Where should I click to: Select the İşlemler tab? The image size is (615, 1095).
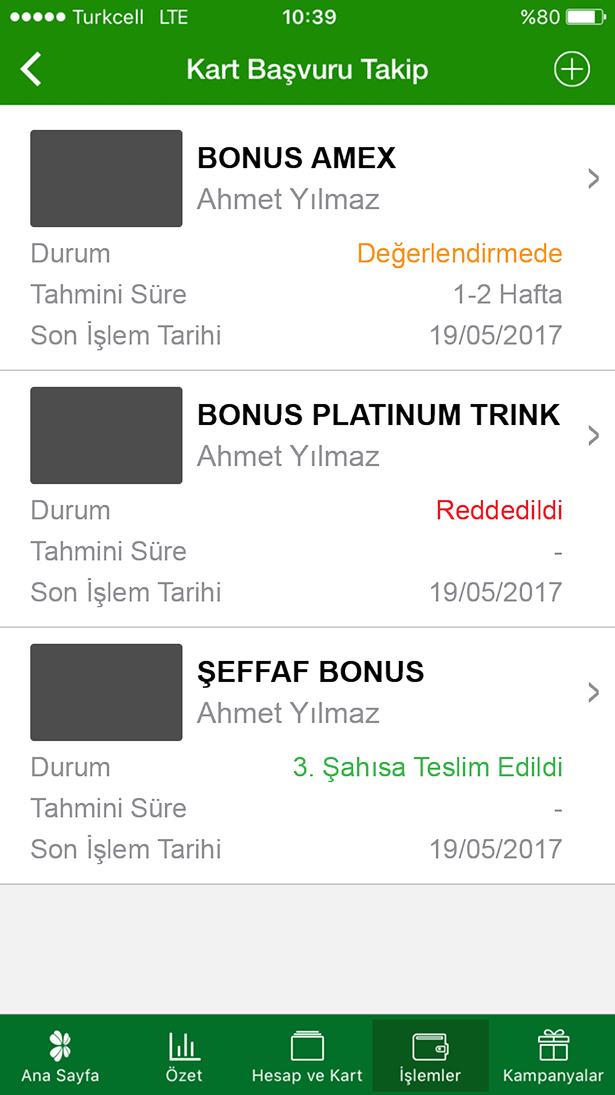(430, 1056)
